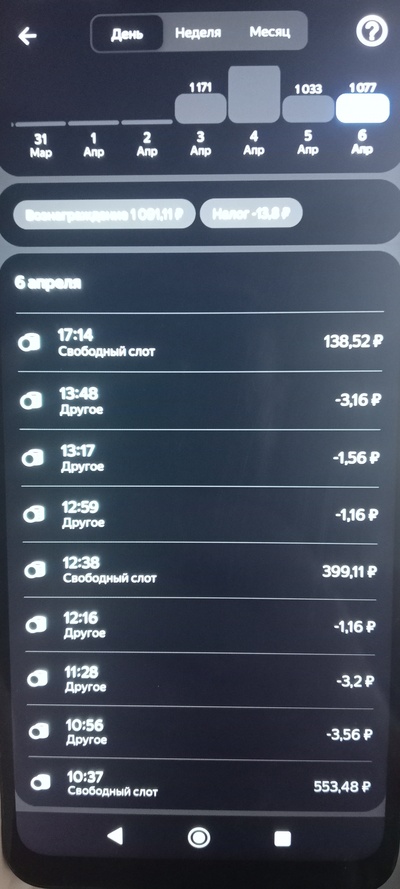Switch to the Месяц tab
This screenshot has height=889, width=400.
point(270,32)
